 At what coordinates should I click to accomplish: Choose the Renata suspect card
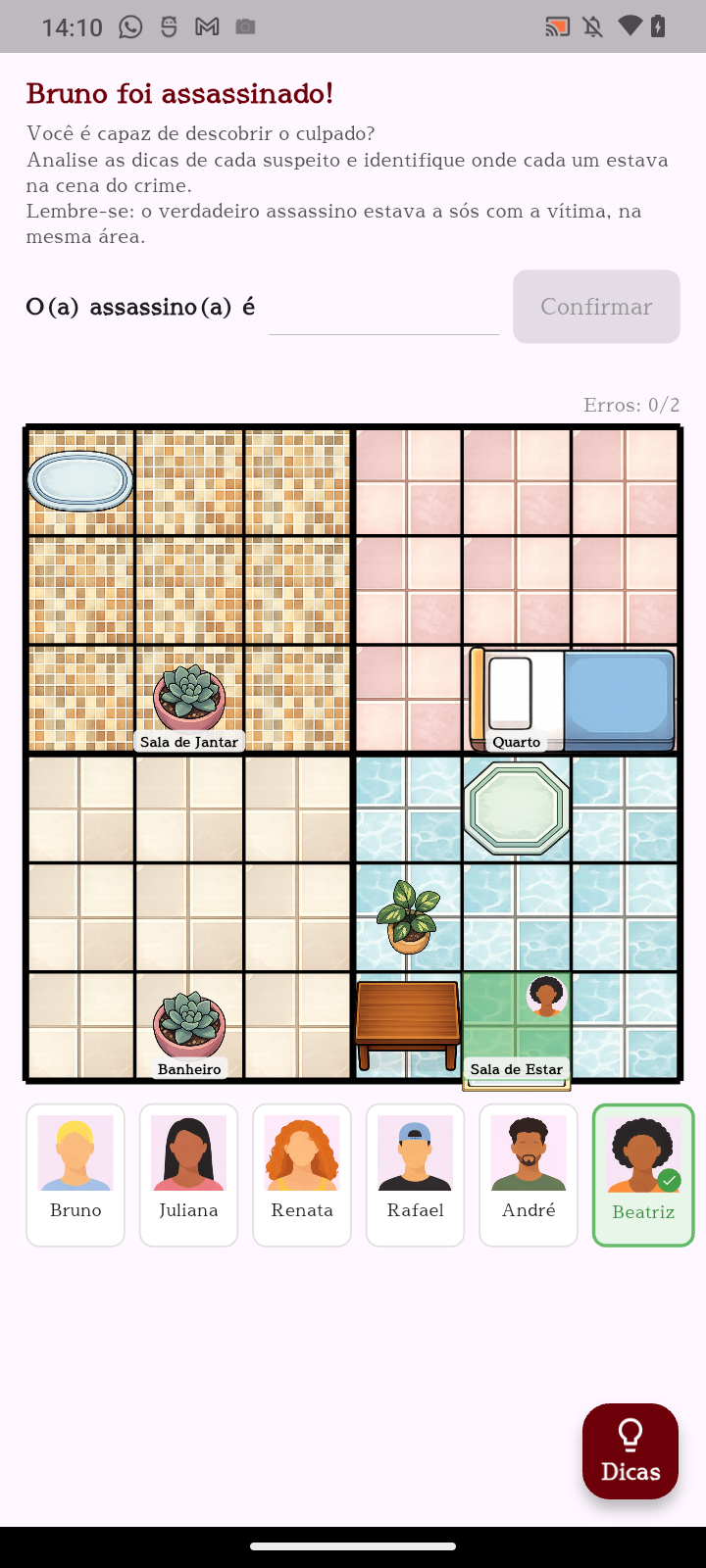pos(302,1175)
